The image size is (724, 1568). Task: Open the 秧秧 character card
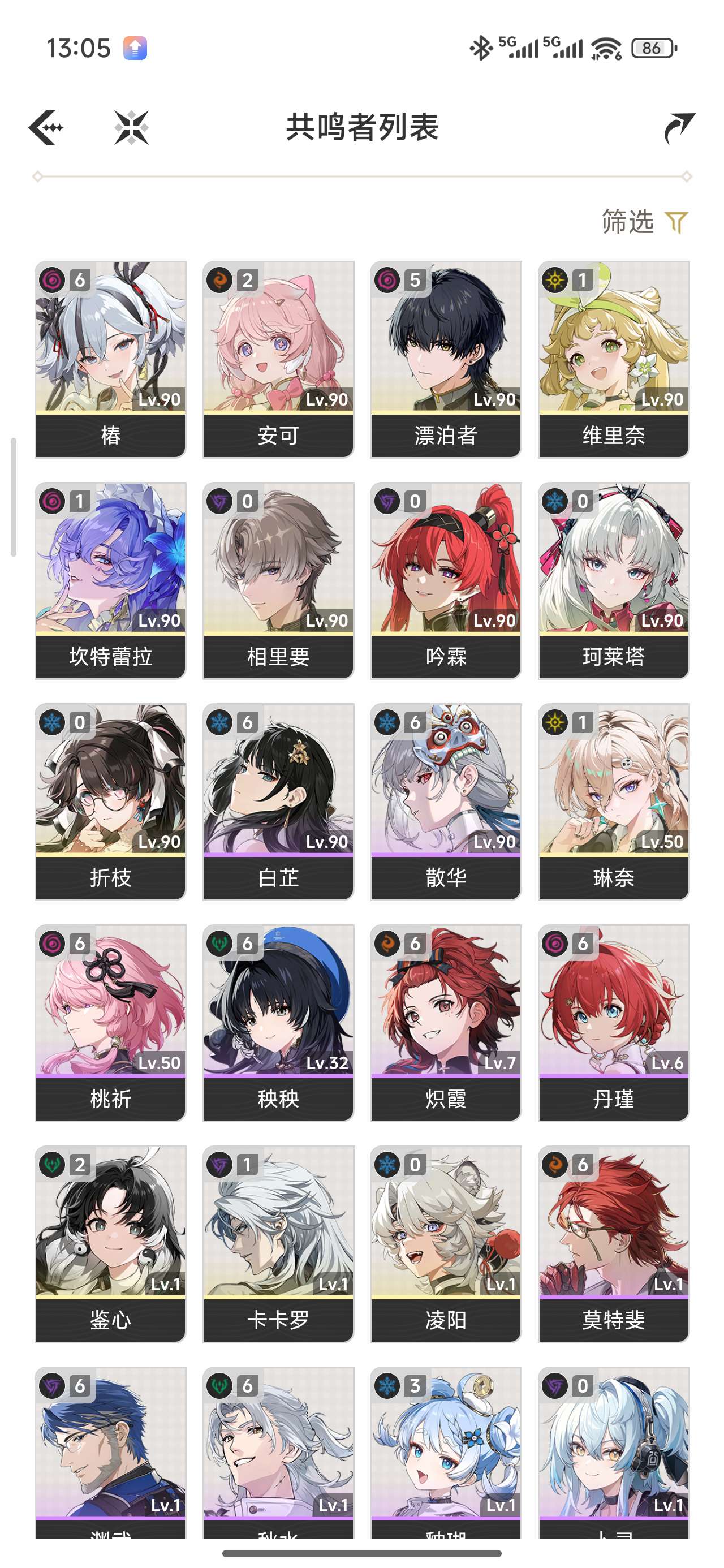point(278,1023)
